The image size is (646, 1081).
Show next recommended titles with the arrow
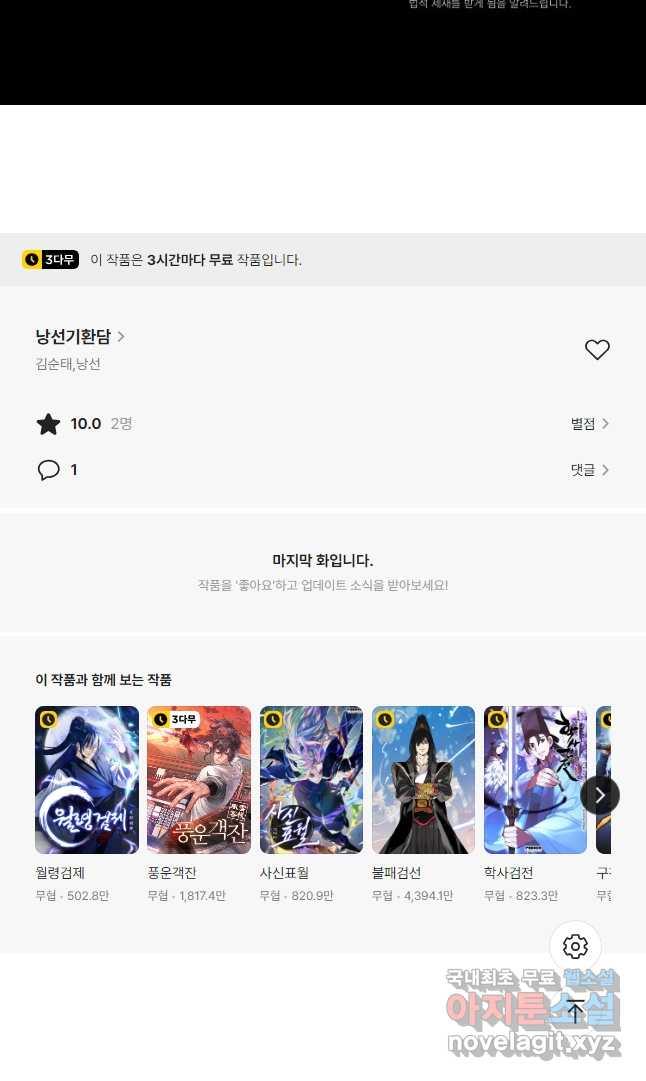[600, 795]
